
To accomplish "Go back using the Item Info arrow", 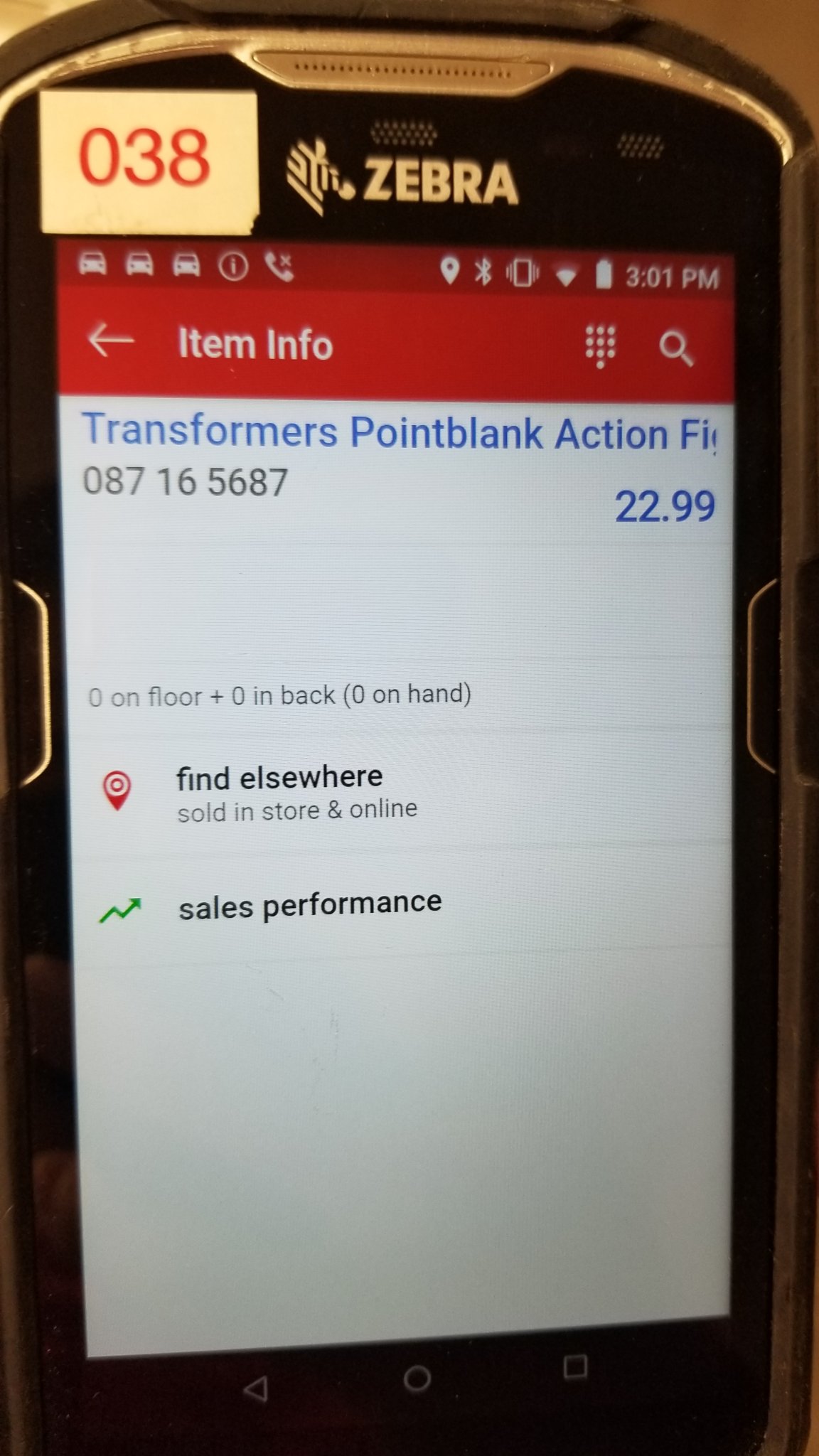I will click(x=112, y=341).
